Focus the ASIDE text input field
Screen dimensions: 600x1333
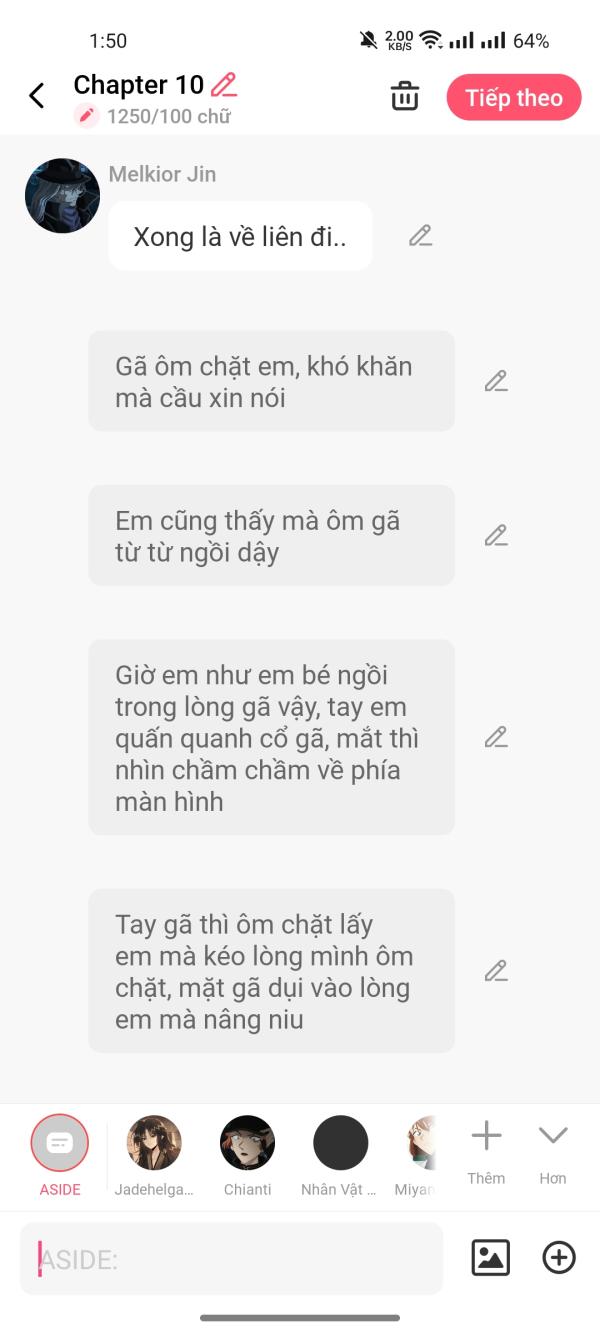click(x=231, y=1258)
